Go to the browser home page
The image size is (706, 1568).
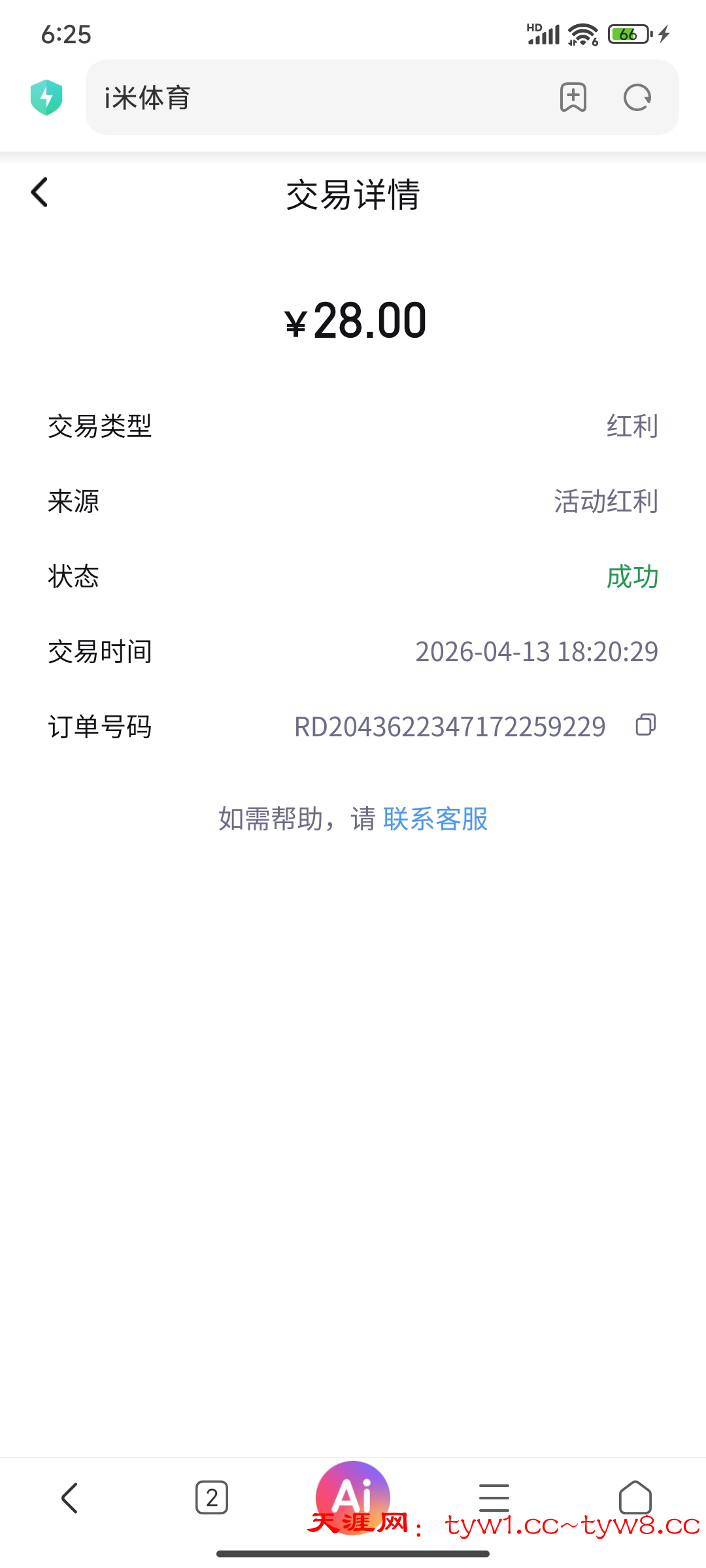(635, 1497)
